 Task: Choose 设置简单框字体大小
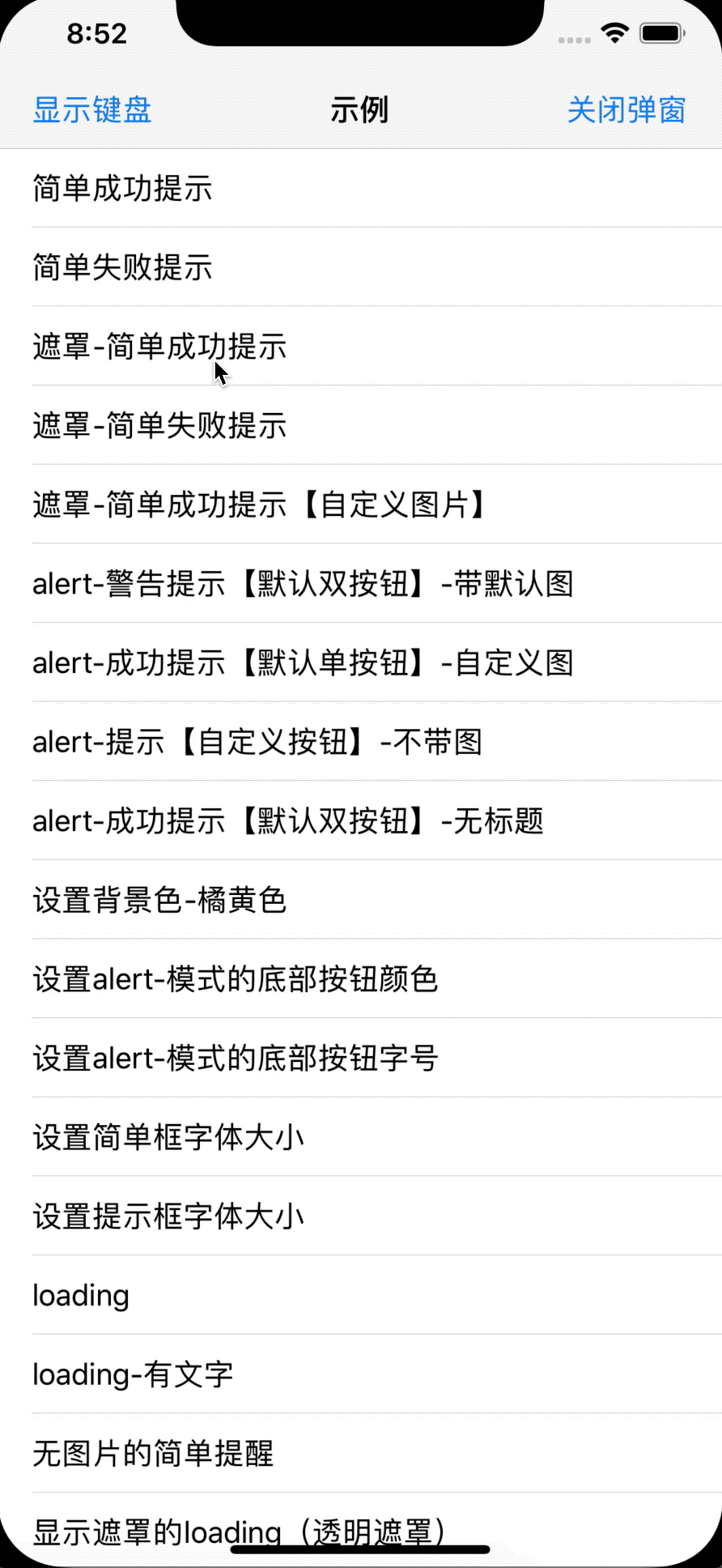pos(168,1137)
